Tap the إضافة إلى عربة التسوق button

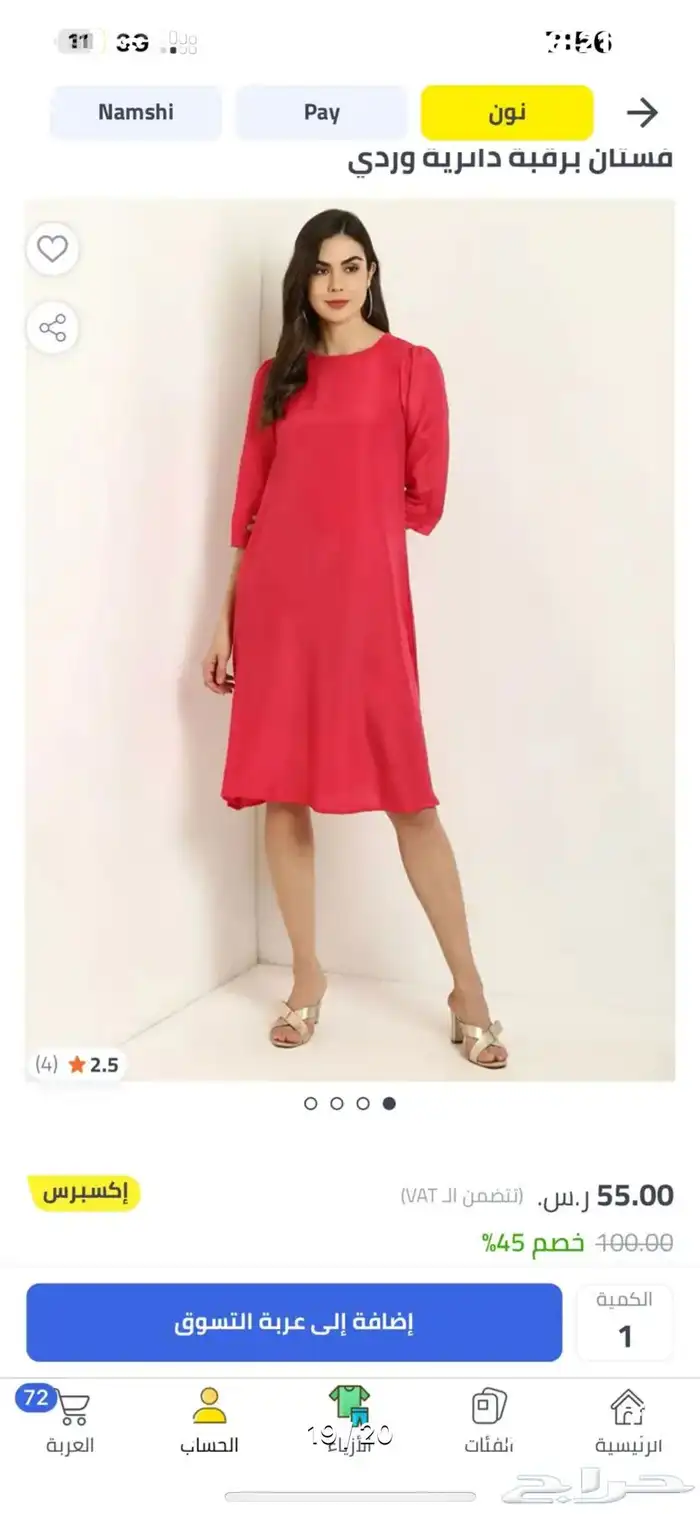click(x=294, y=1322)
